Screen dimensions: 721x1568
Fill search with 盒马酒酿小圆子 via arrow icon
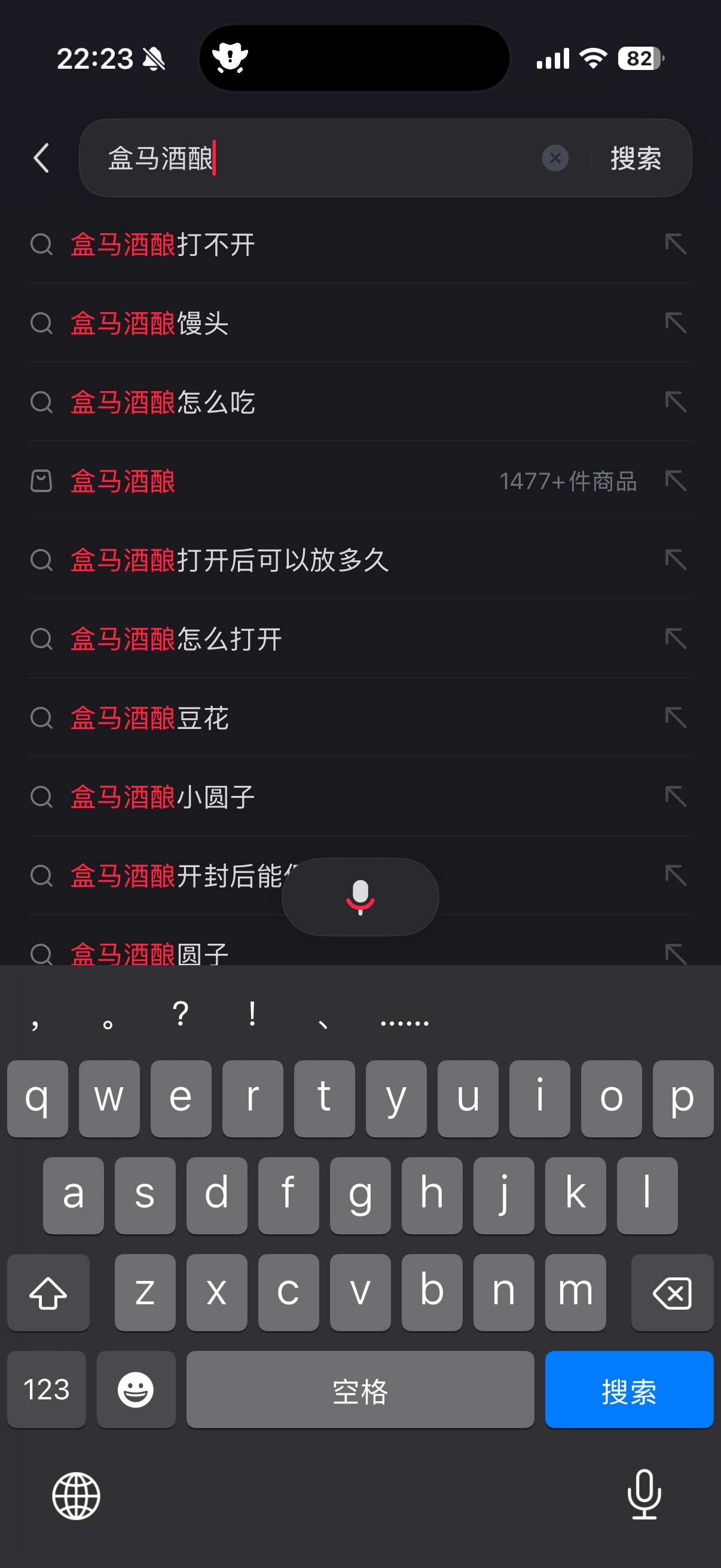coord(676,797)
